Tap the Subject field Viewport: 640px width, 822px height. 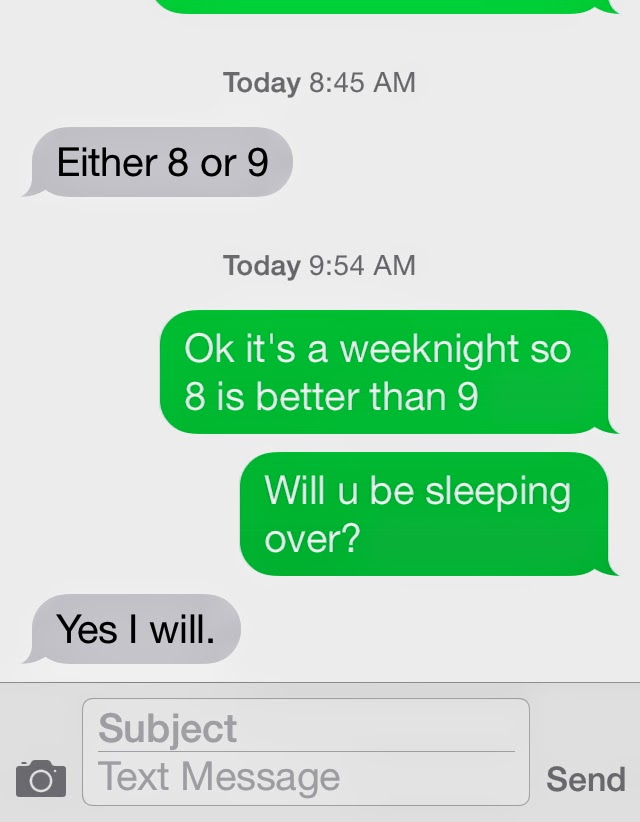click(305, 727)
